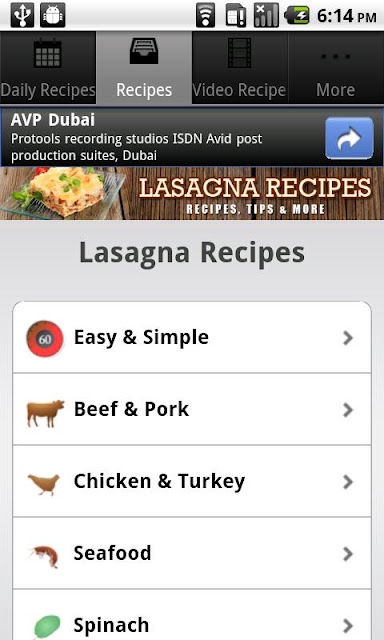Open the Video Recipe tab
The image size is (384, 640).
[240, 68]
